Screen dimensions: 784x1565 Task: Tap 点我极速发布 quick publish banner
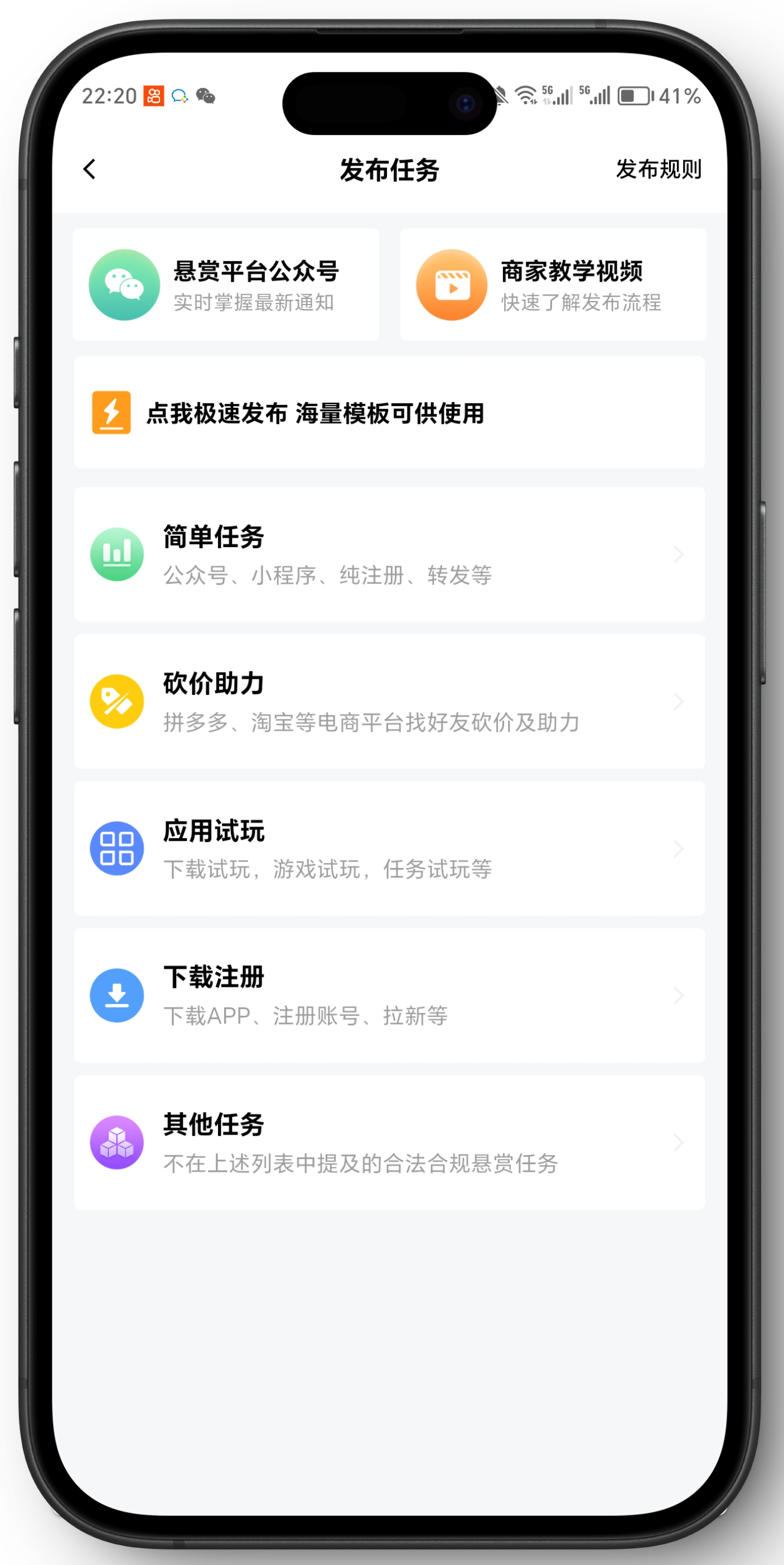389,413
